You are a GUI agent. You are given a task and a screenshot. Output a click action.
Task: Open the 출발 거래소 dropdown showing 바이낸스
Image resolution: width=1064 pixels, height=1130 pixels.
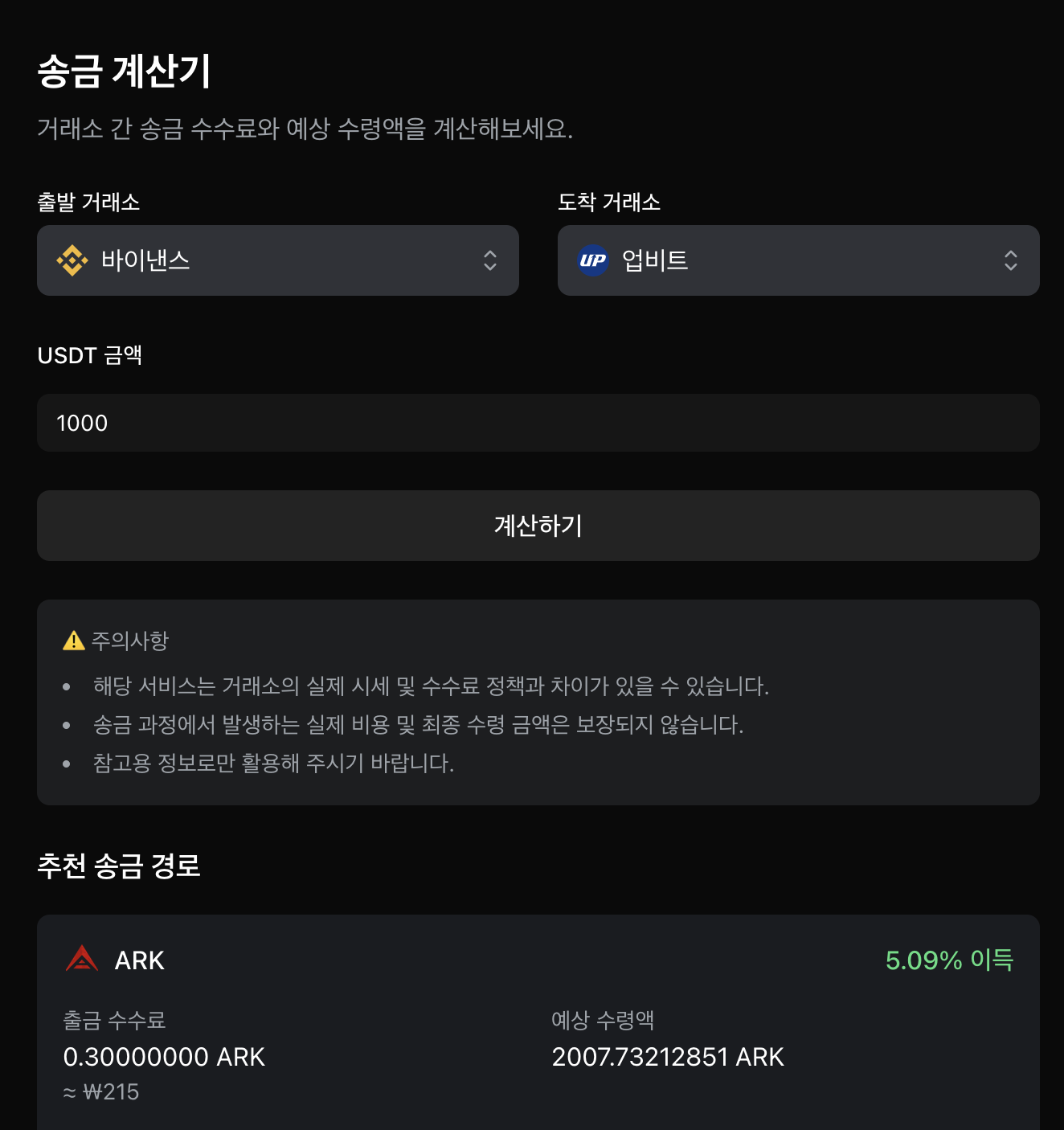coord(277,260)
